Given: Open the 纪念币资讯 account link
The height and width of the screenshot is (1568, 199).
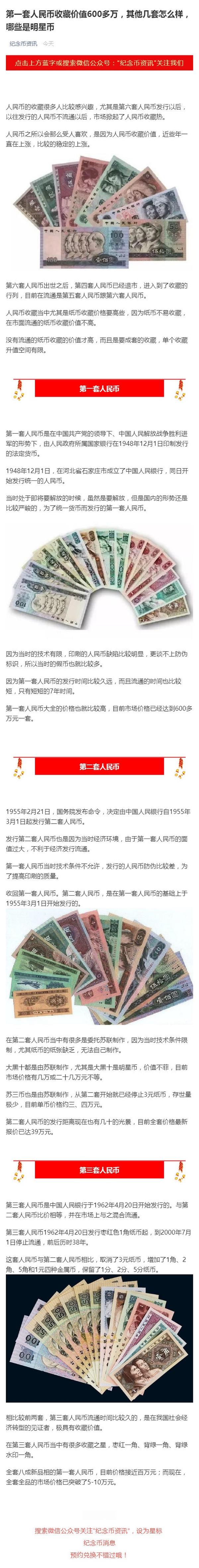Looking at the screenshot, I should (x=23, y=44).
